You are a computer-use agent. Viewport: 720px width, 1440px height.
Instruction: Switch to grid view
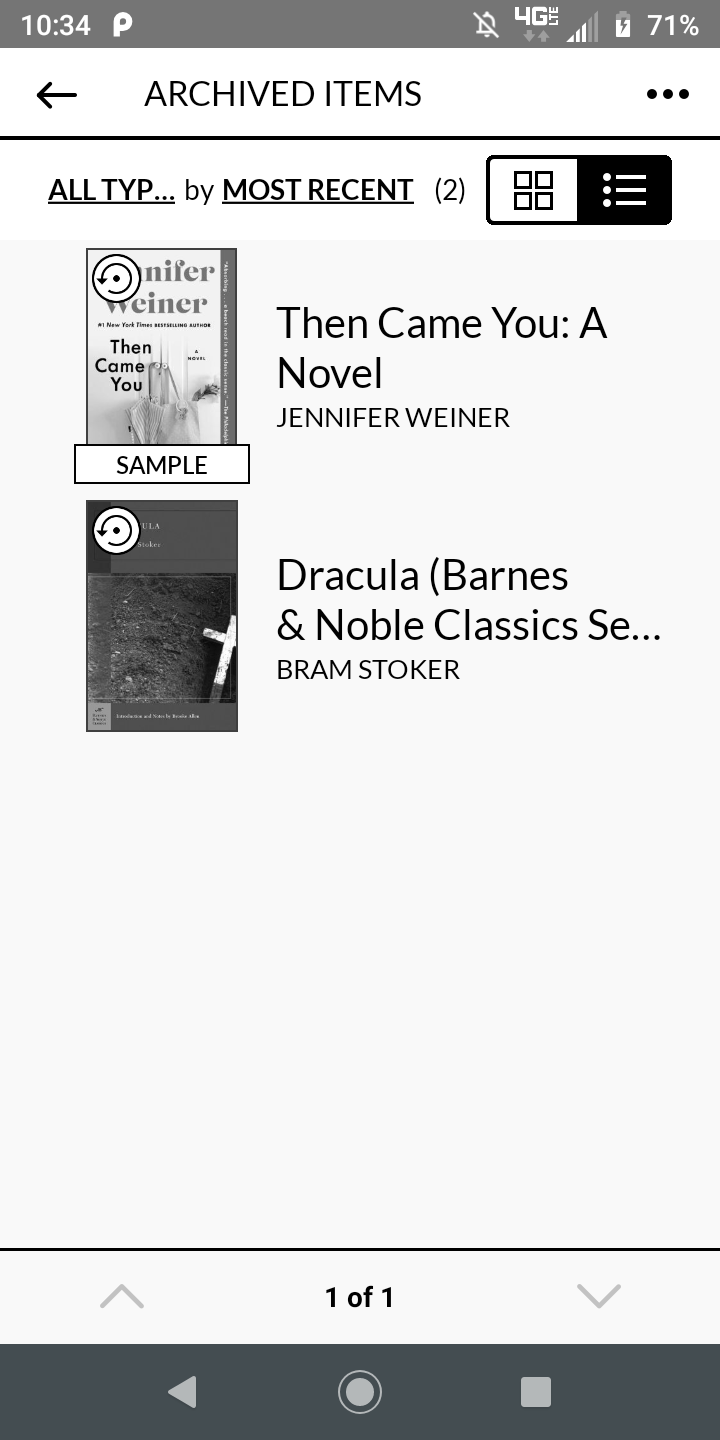click(533, 190)
